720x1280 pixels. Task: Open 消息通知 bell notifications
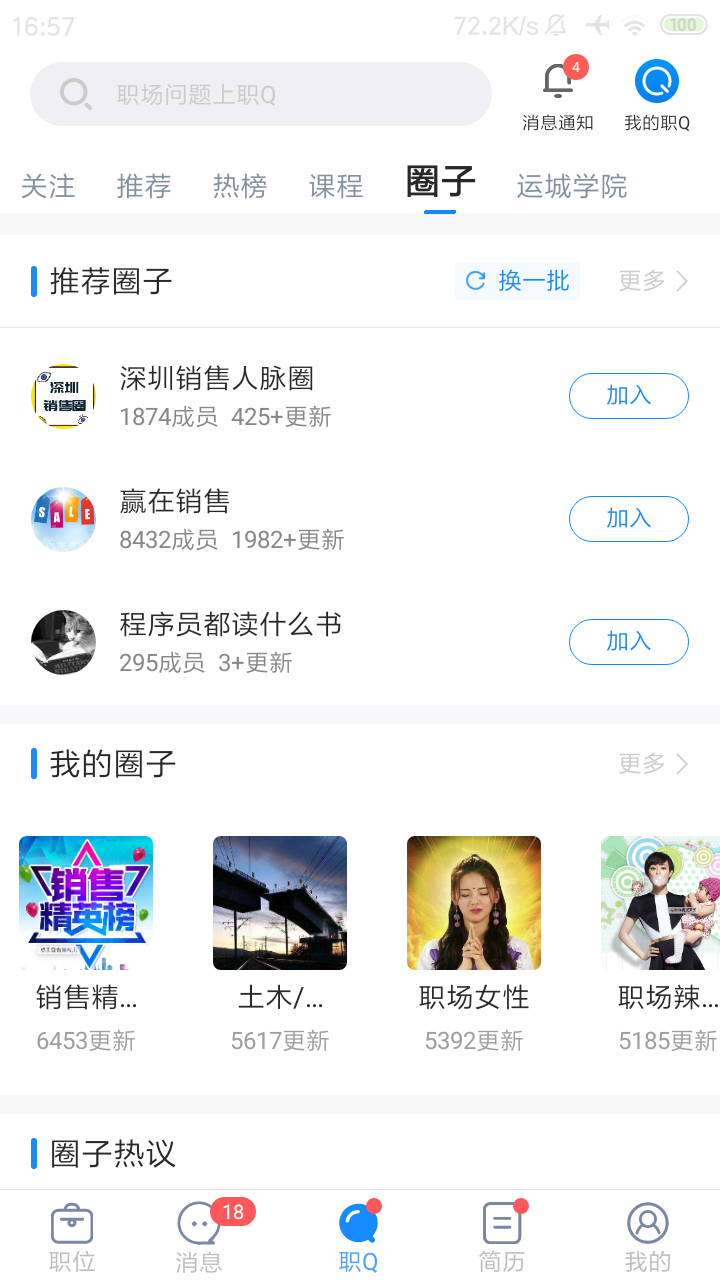click(558, 96)
